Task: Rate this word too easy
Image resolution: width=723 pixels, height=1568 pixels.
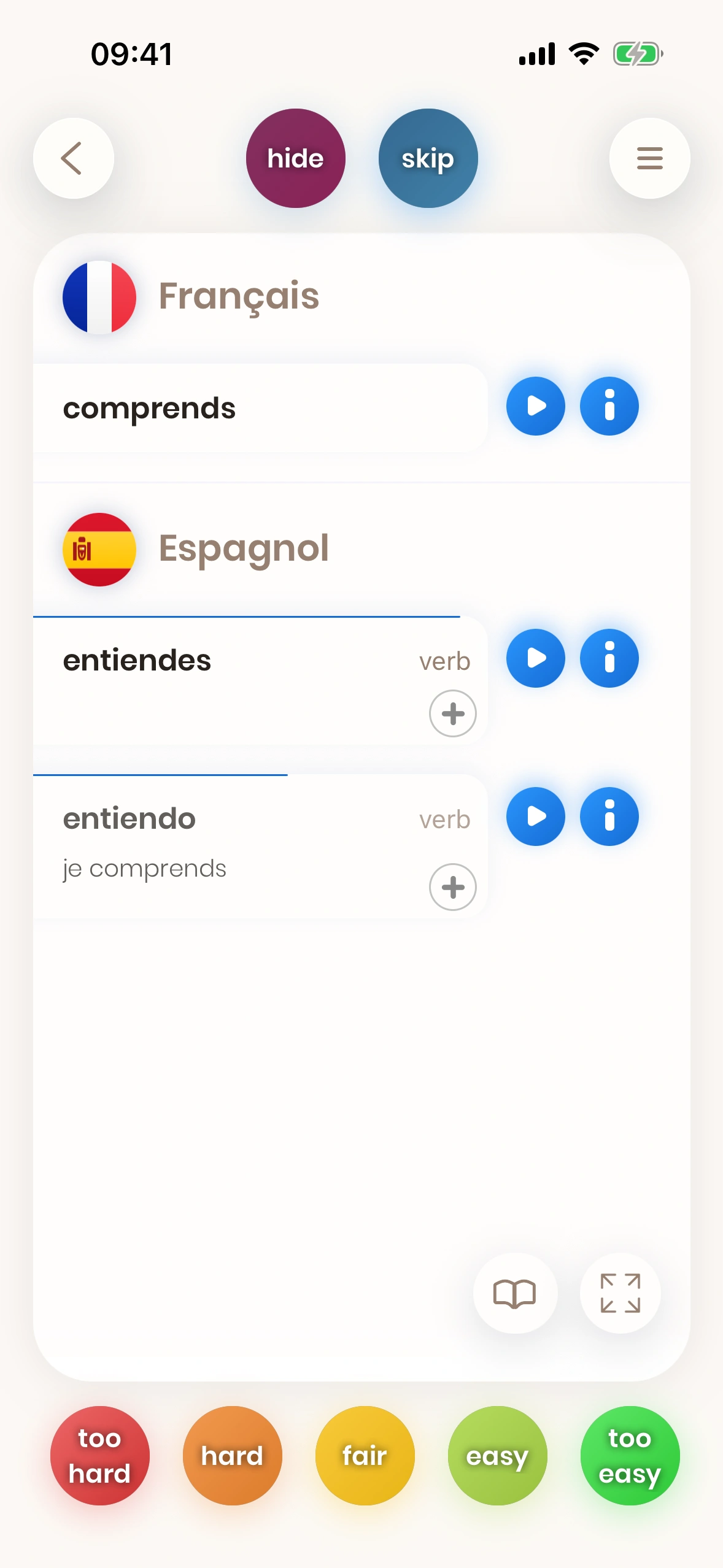Action: click(x=630, y=1456)
